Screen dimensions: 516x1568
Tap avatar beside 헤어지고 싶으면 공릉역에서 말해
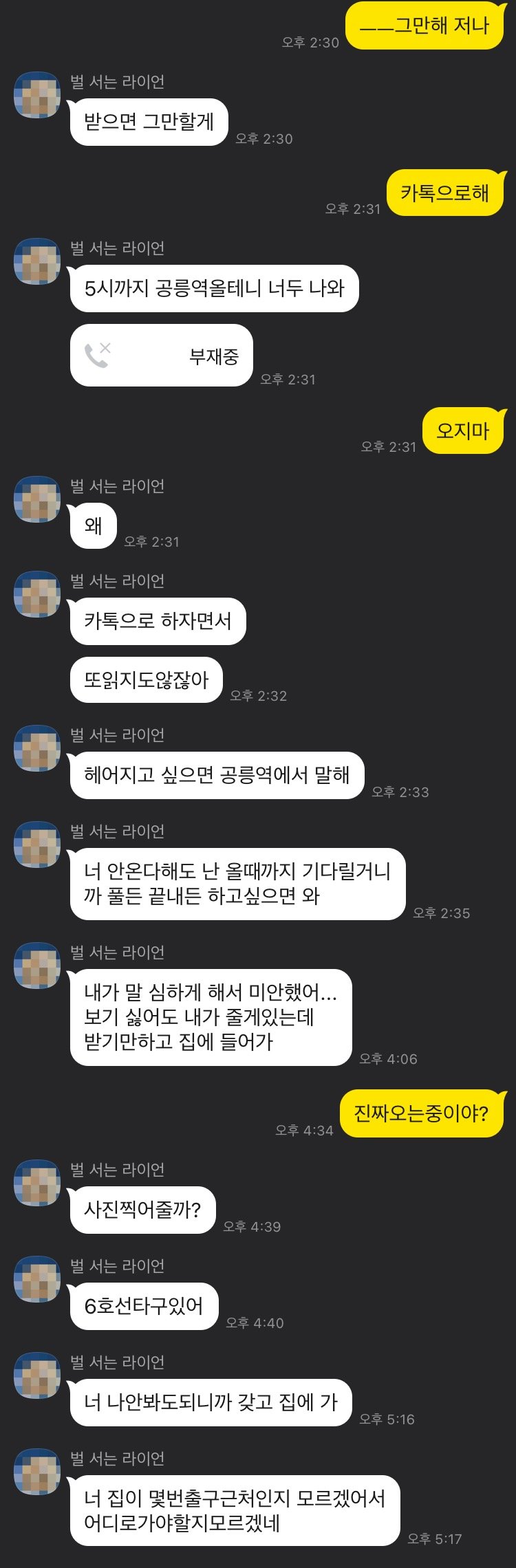click(x=37, y=748)
